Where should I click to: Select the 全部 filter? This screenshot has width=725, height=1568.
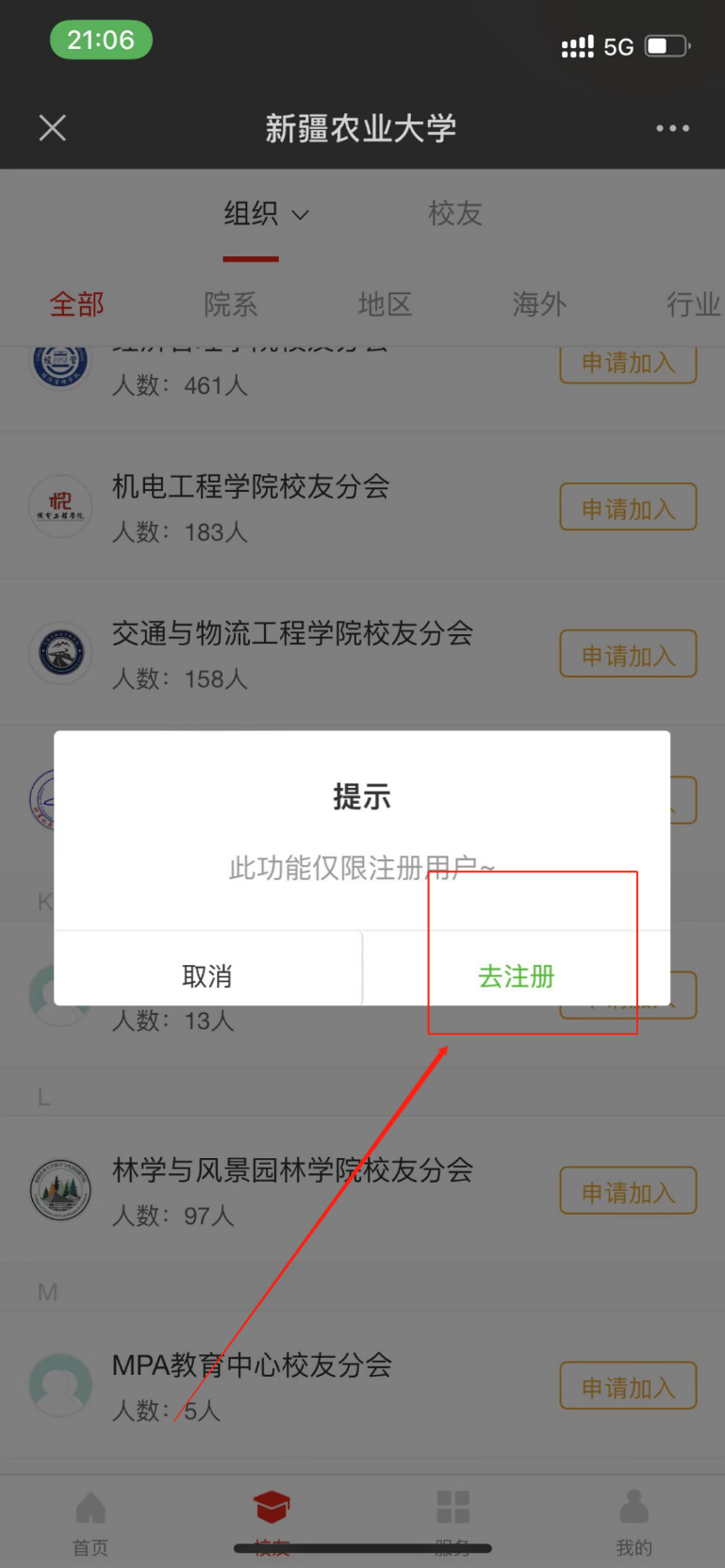[x=76, y=304]
